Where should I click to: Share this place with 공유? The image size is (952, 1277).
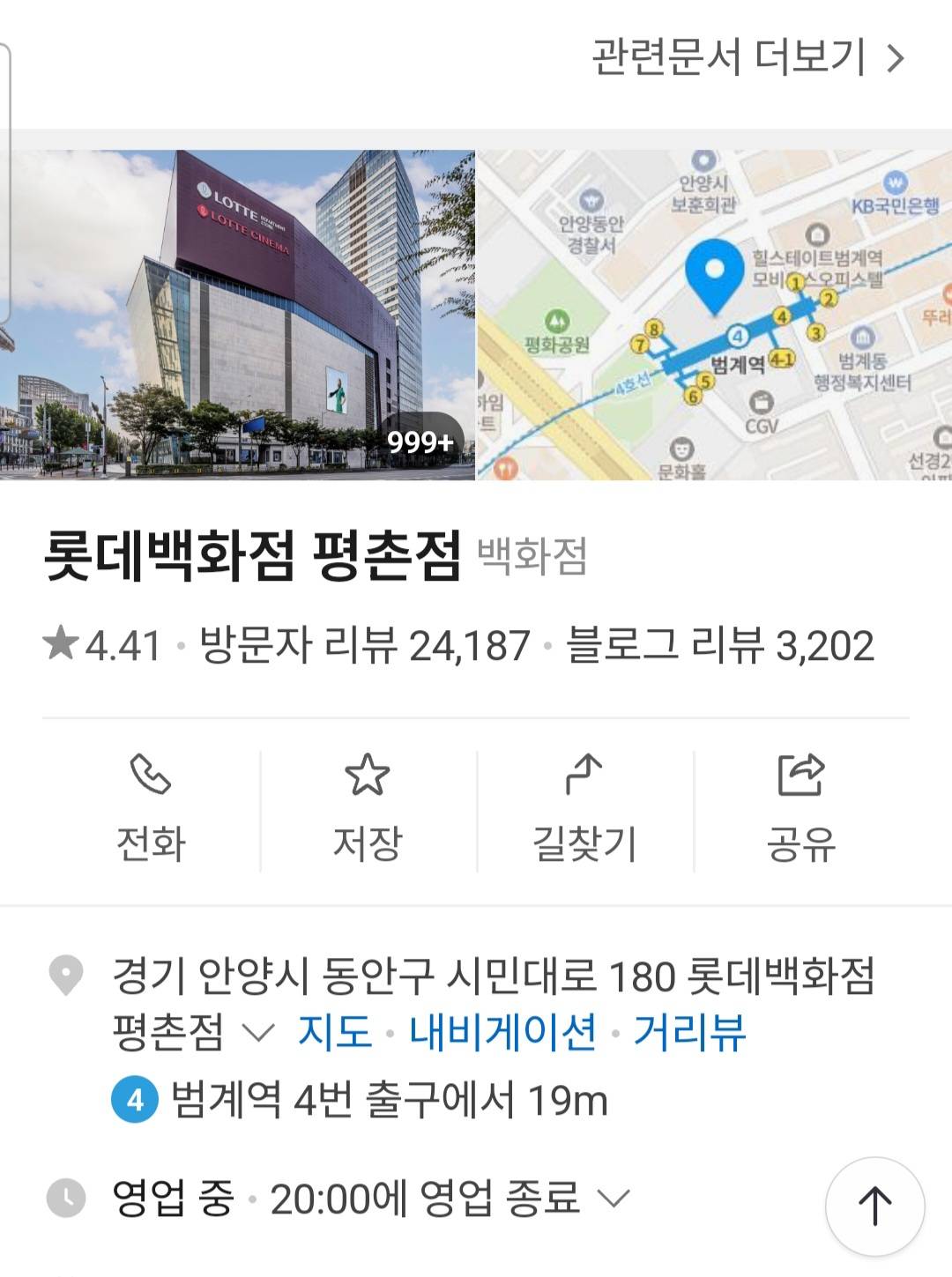pyautogui.click(x=800, y=809)
